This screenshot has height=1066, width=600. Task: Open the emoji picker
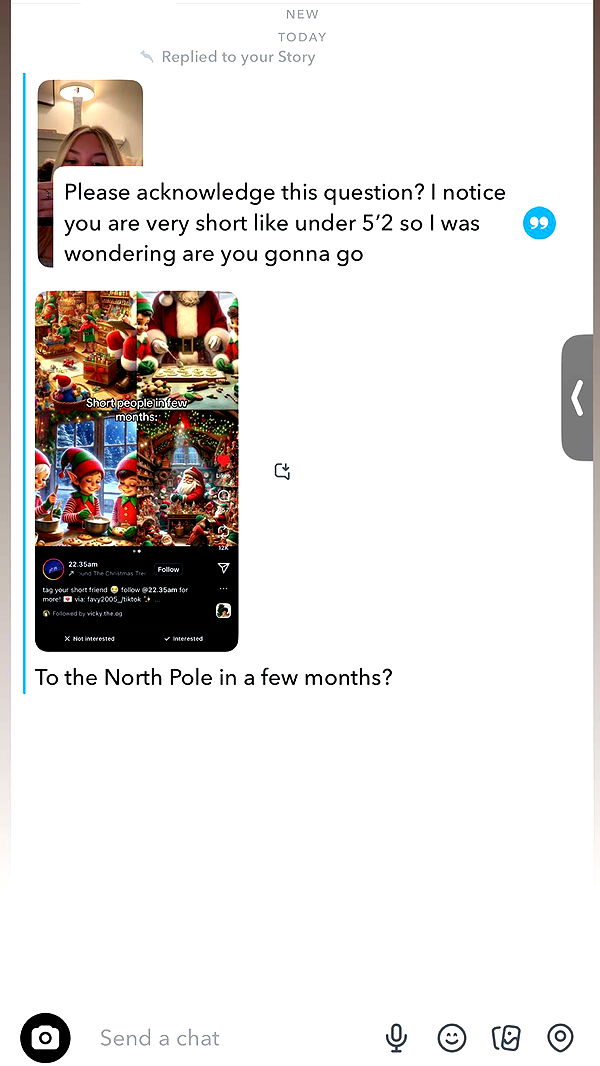[x=452, y=1038]
